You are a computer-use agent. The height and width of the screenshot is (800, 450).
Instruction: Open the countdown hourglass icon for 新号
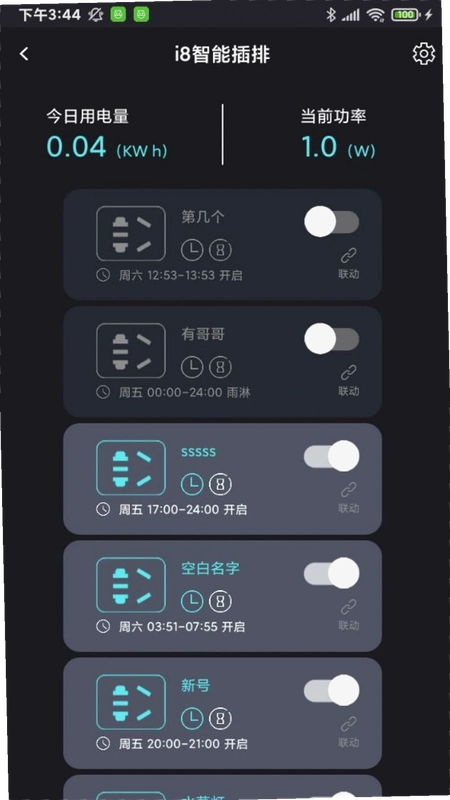[x=220, y=718]
